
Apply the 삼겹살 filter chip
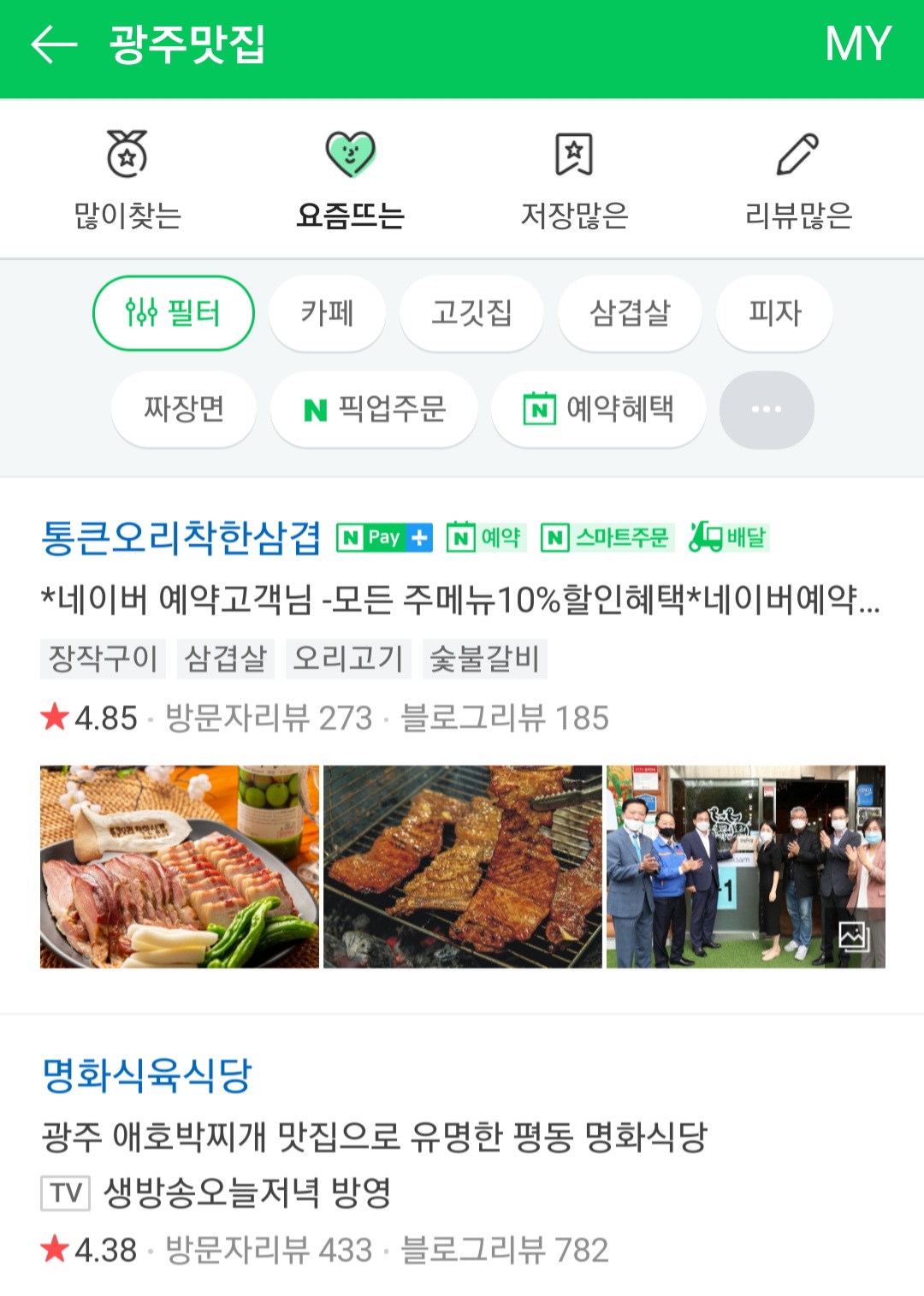(630, 313)
